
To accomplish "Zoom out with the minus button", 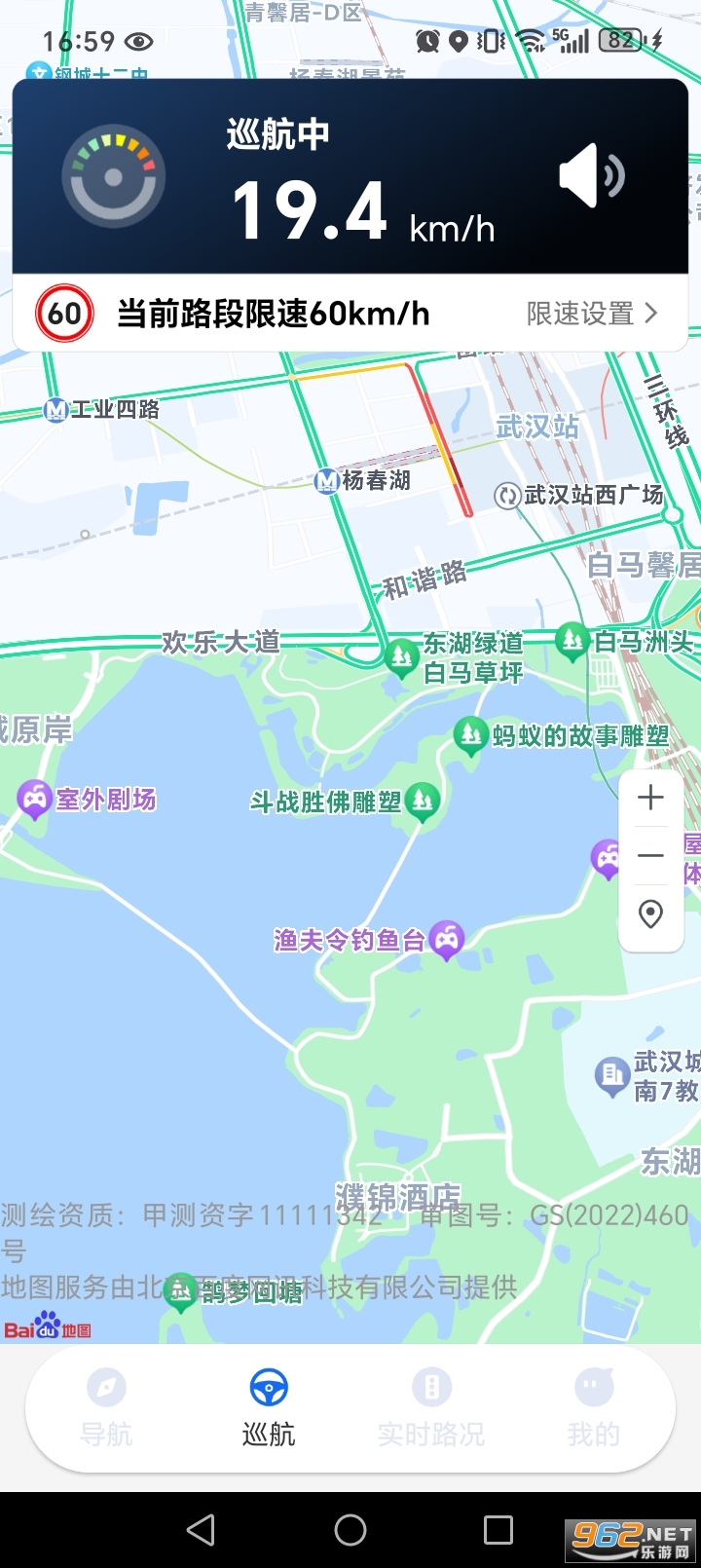I will 649,854.
